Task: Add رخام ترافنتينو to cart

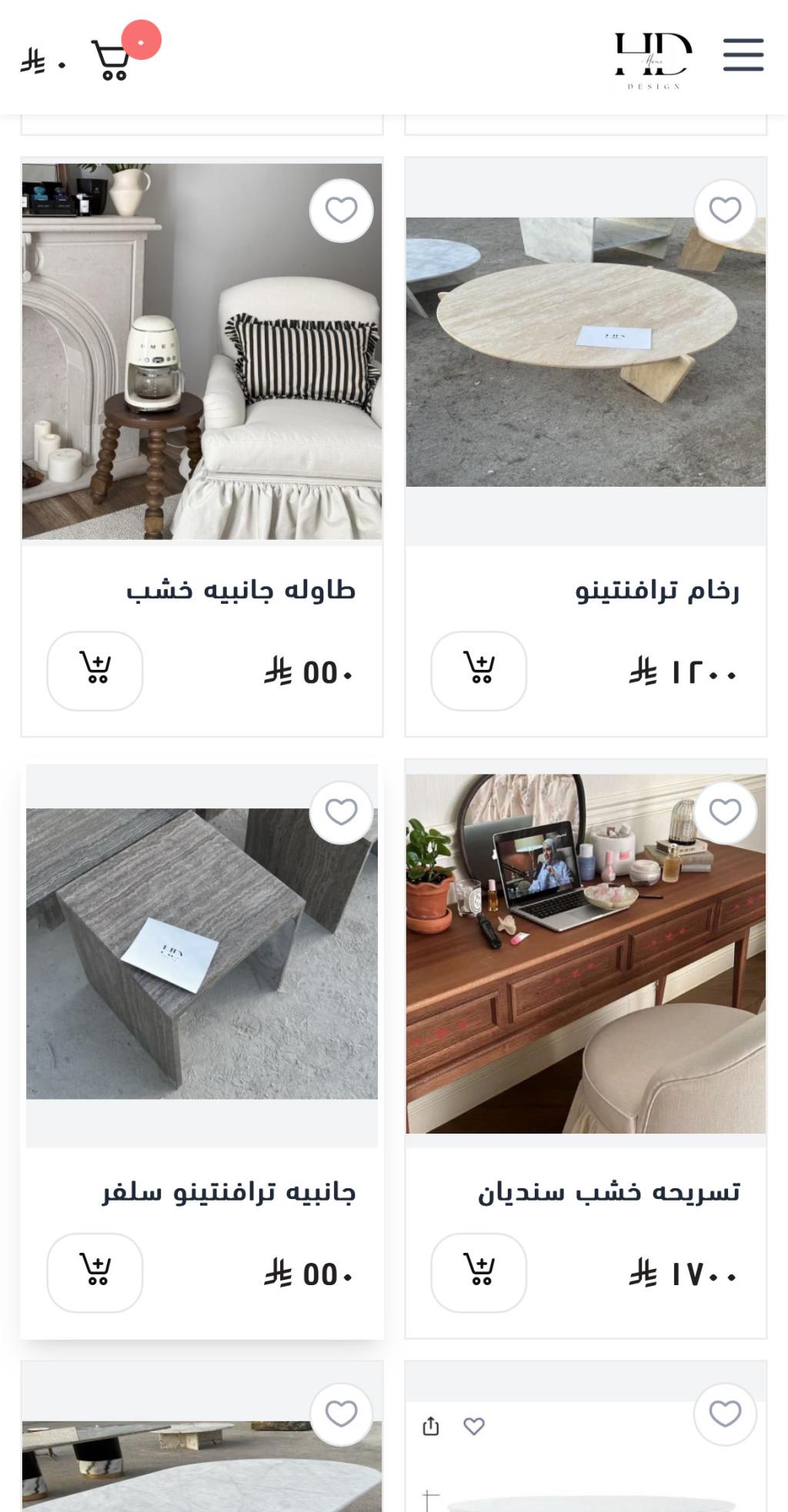Action: (479, 671)
